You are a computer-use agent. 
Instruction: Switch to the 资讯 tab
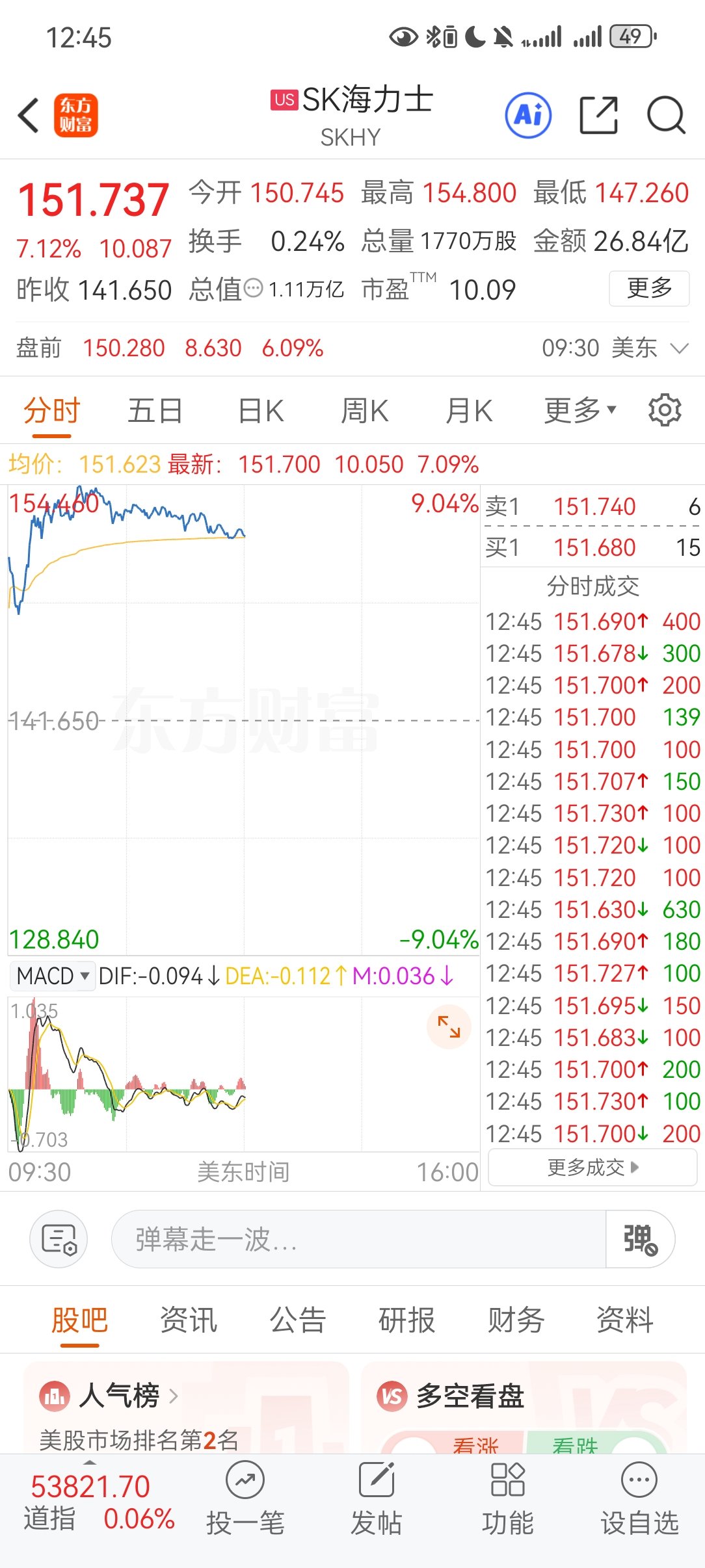point(189,1320)
